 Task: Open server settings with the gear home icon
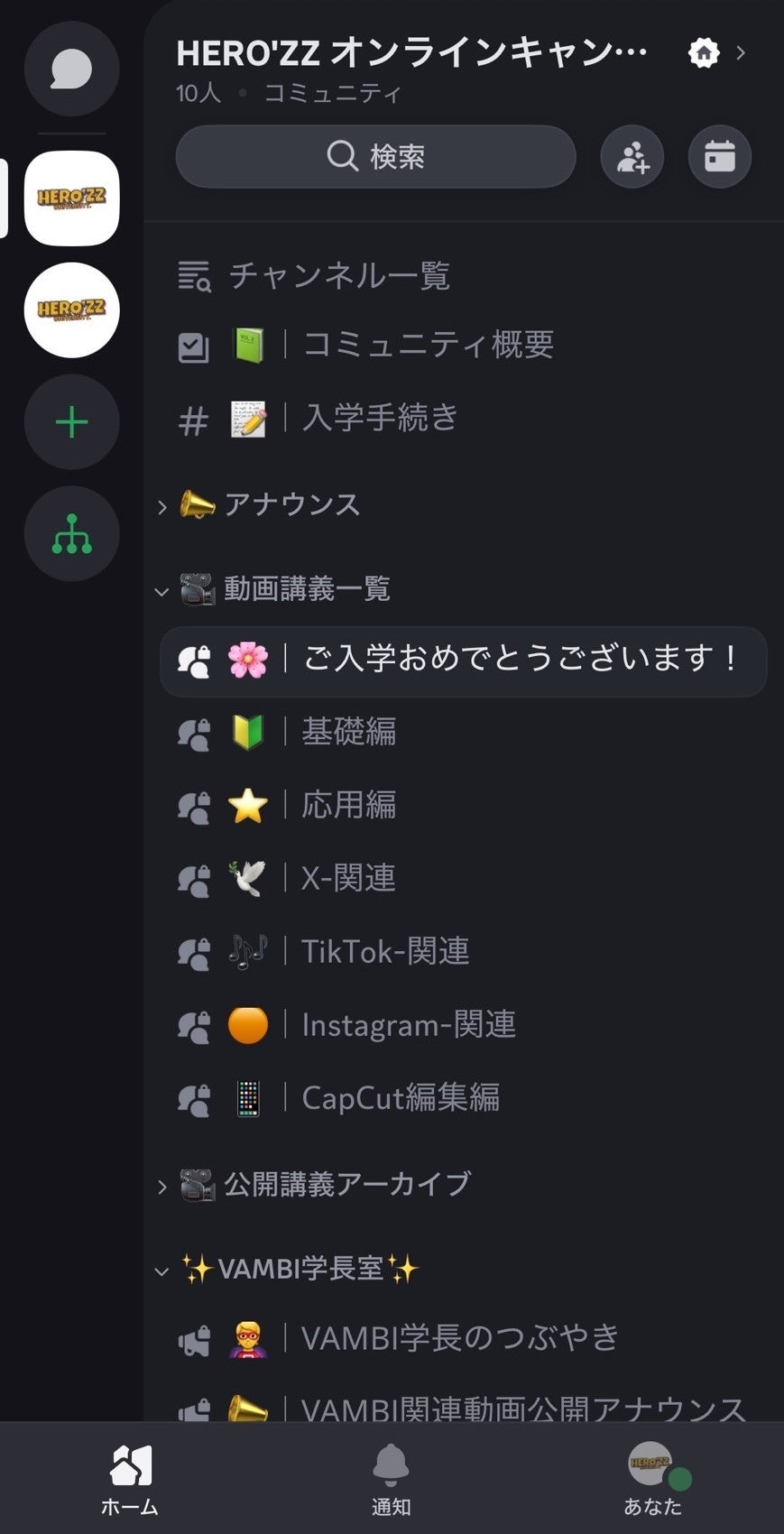click(x=703, y=53)
